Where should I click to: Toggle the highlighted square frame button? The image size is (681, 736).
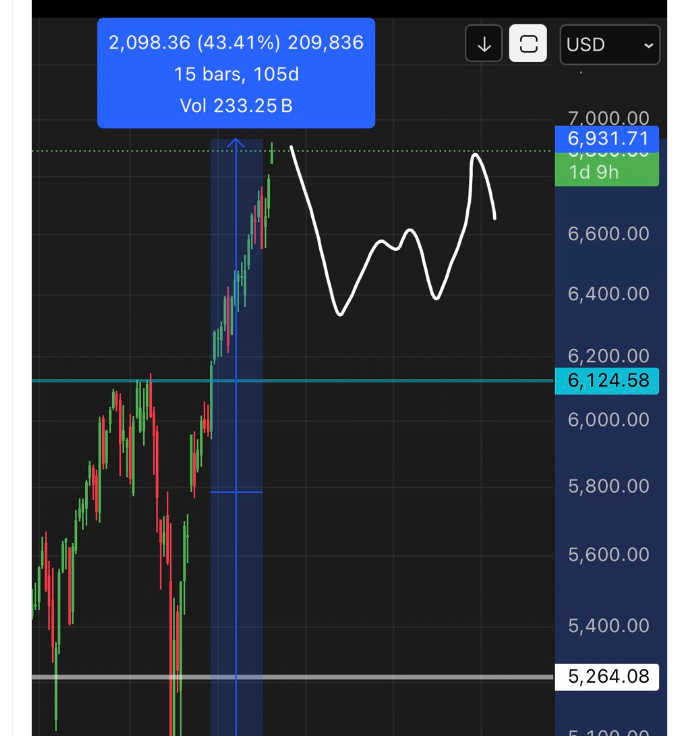(x=528, y=44)
